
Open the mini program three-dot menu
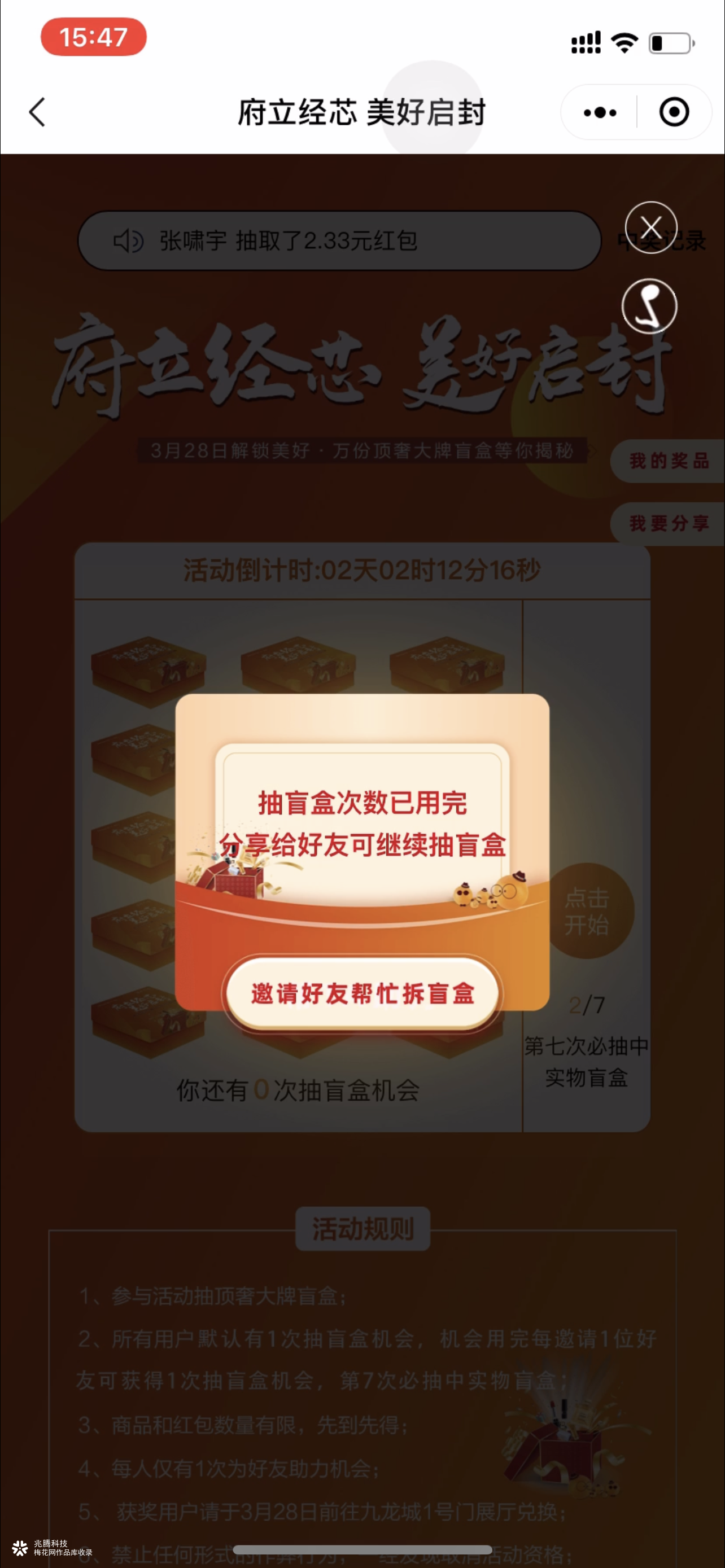(x=600, y=113)
